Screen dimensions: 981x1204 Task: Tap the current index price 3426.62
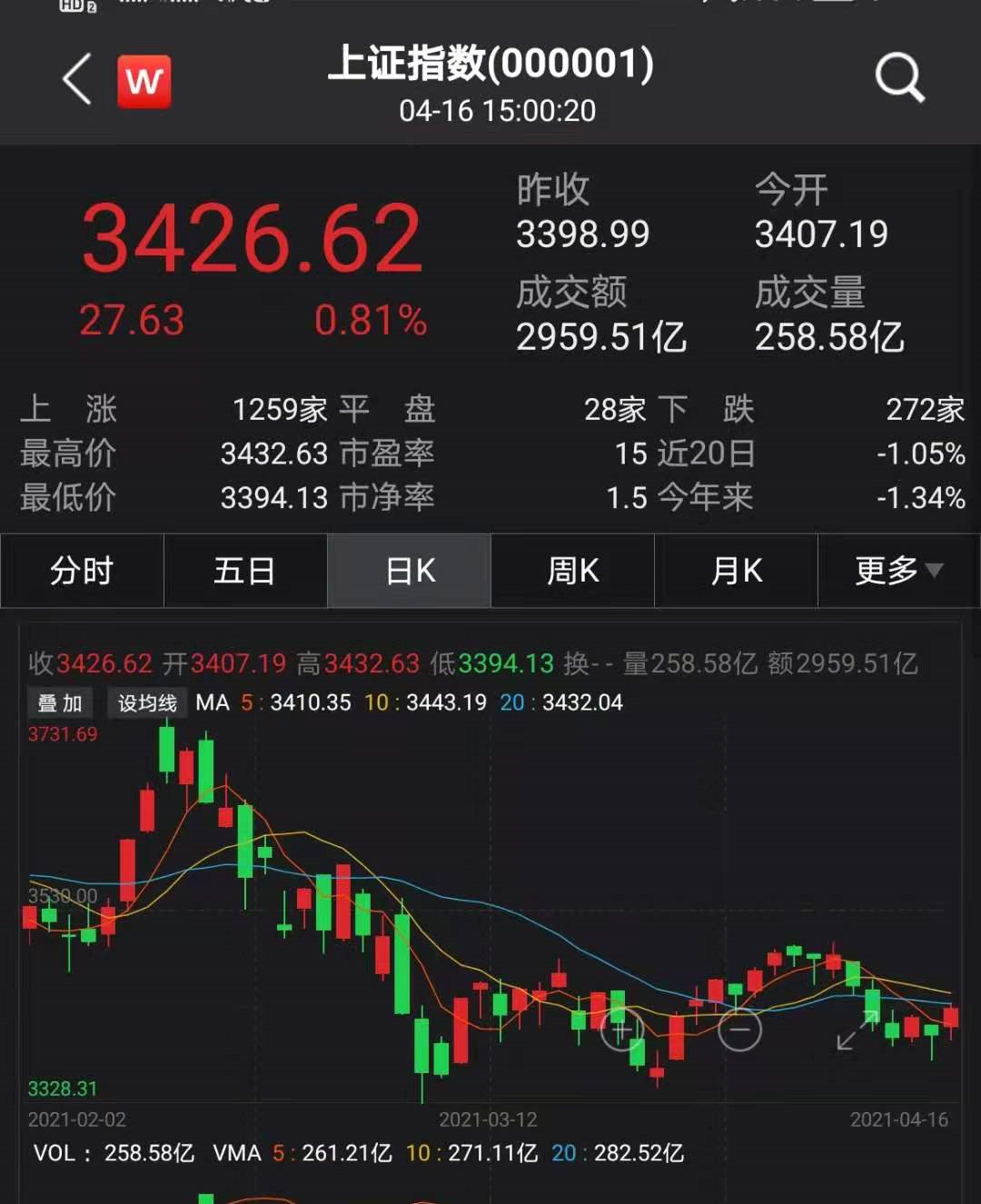(252, 237)
